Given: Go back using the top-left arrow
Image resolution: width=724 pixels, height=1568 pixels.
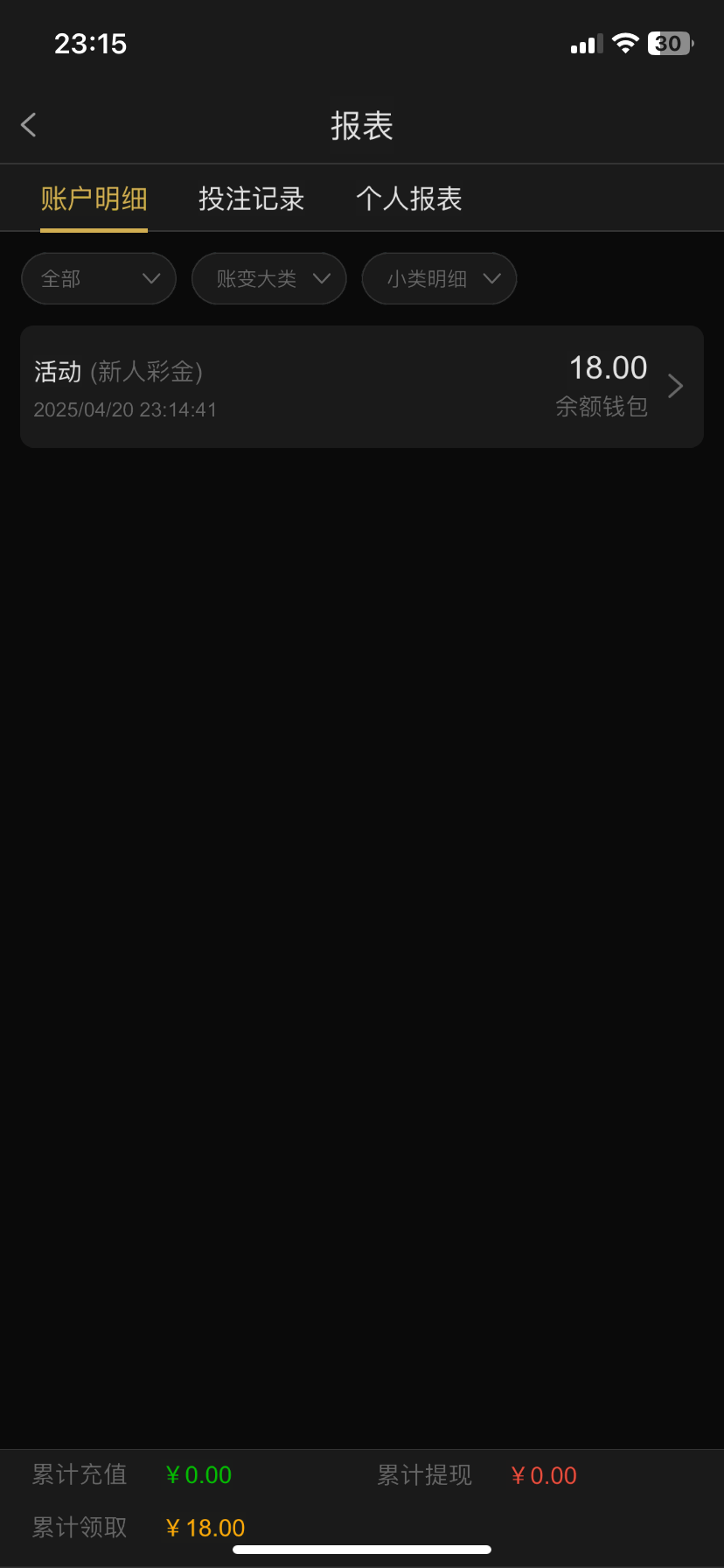Looking at the screenshot, I should (x=29, y=125).
